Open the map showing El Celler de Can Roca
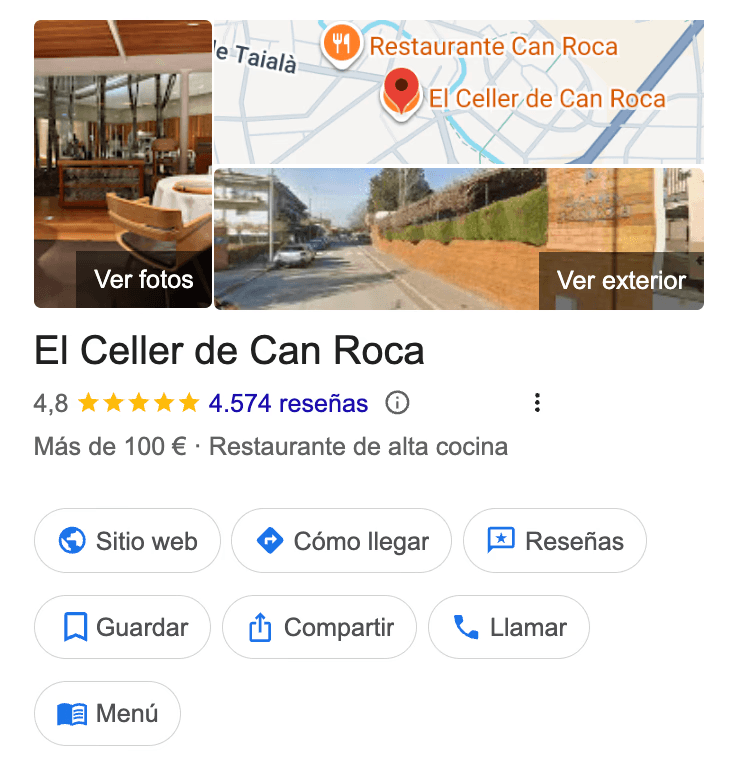This screenshot has height=778, width=738. pyautogui.click(x=458, y=92)
